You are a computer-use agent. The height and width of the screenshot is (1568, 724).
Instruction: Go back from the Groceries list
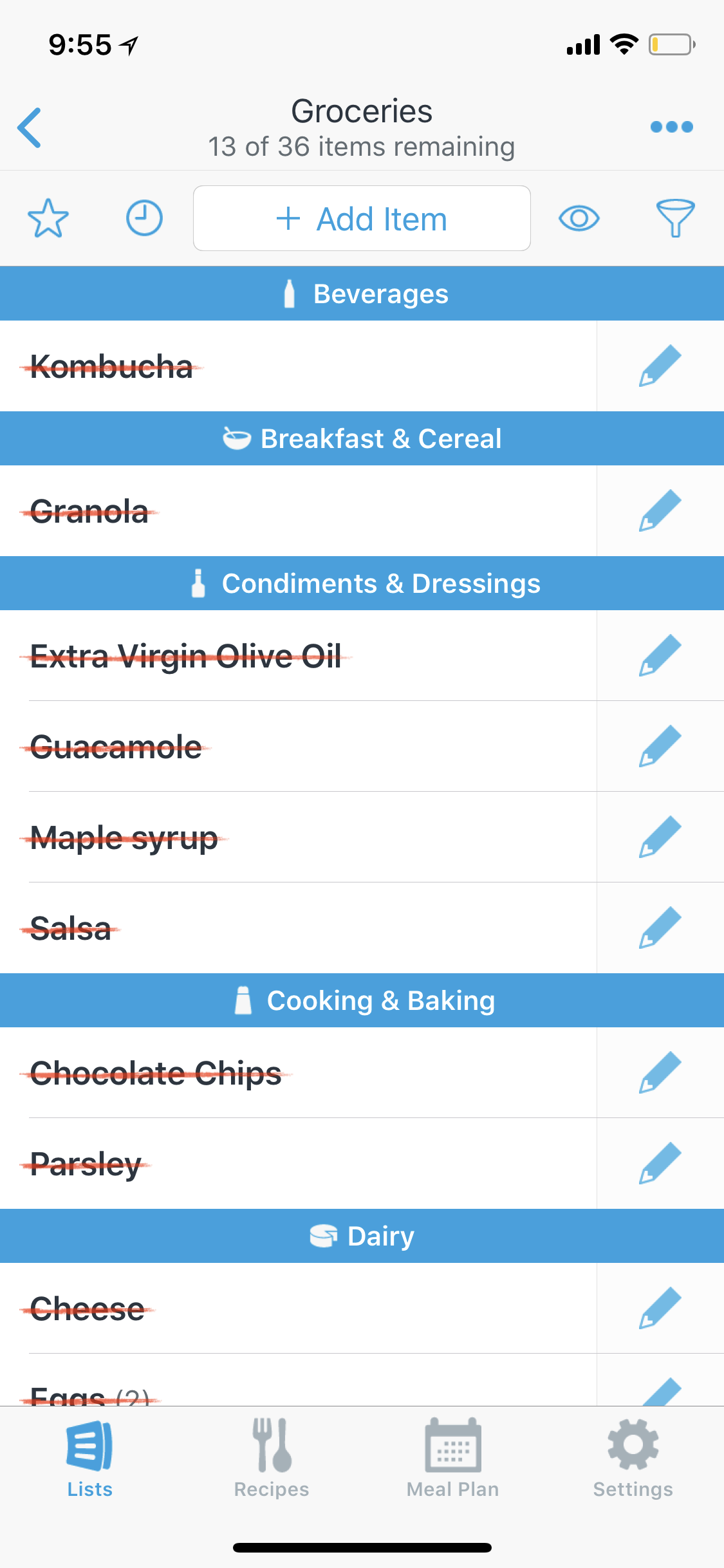(x=30, y=127)
